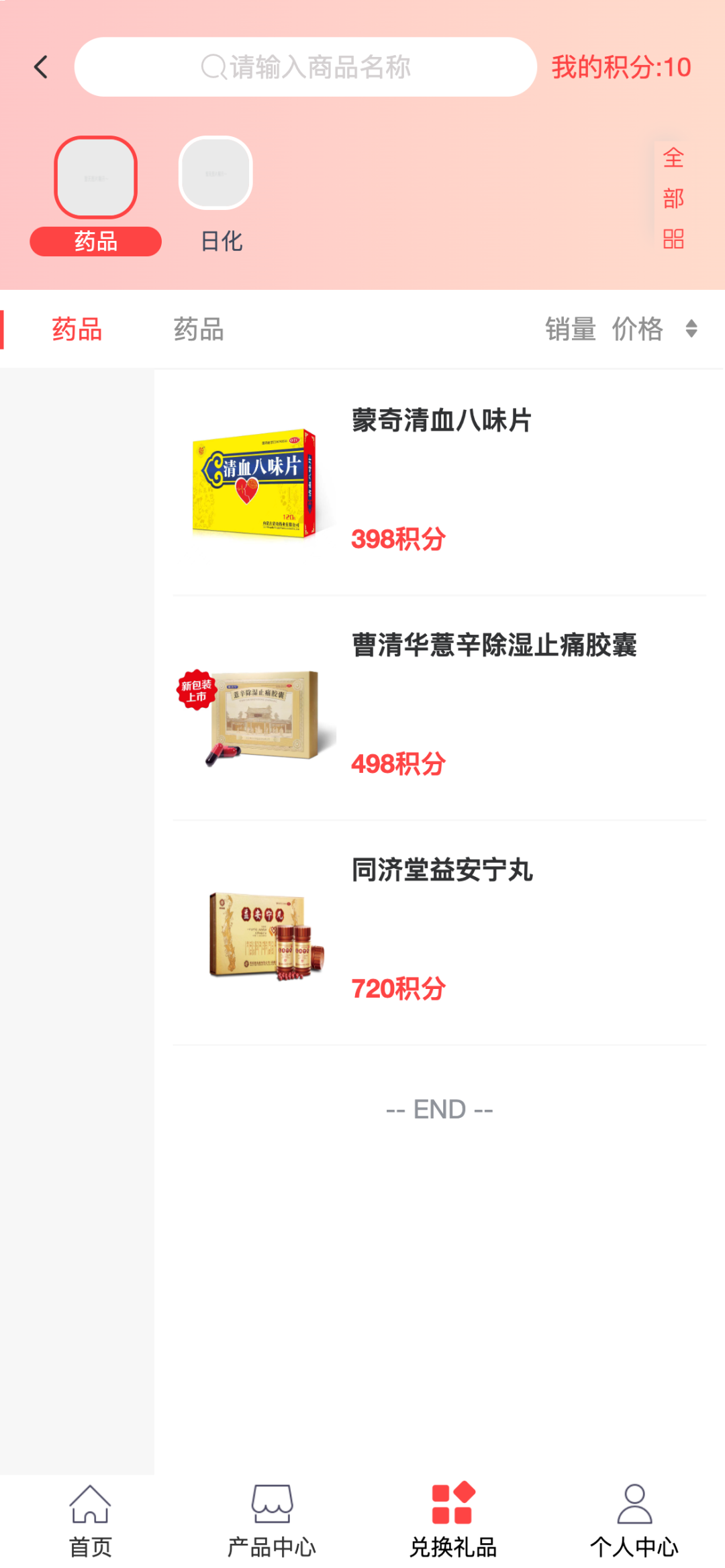
Task: Open the 兑换礼品 tab
Action: pos(453,1520)
